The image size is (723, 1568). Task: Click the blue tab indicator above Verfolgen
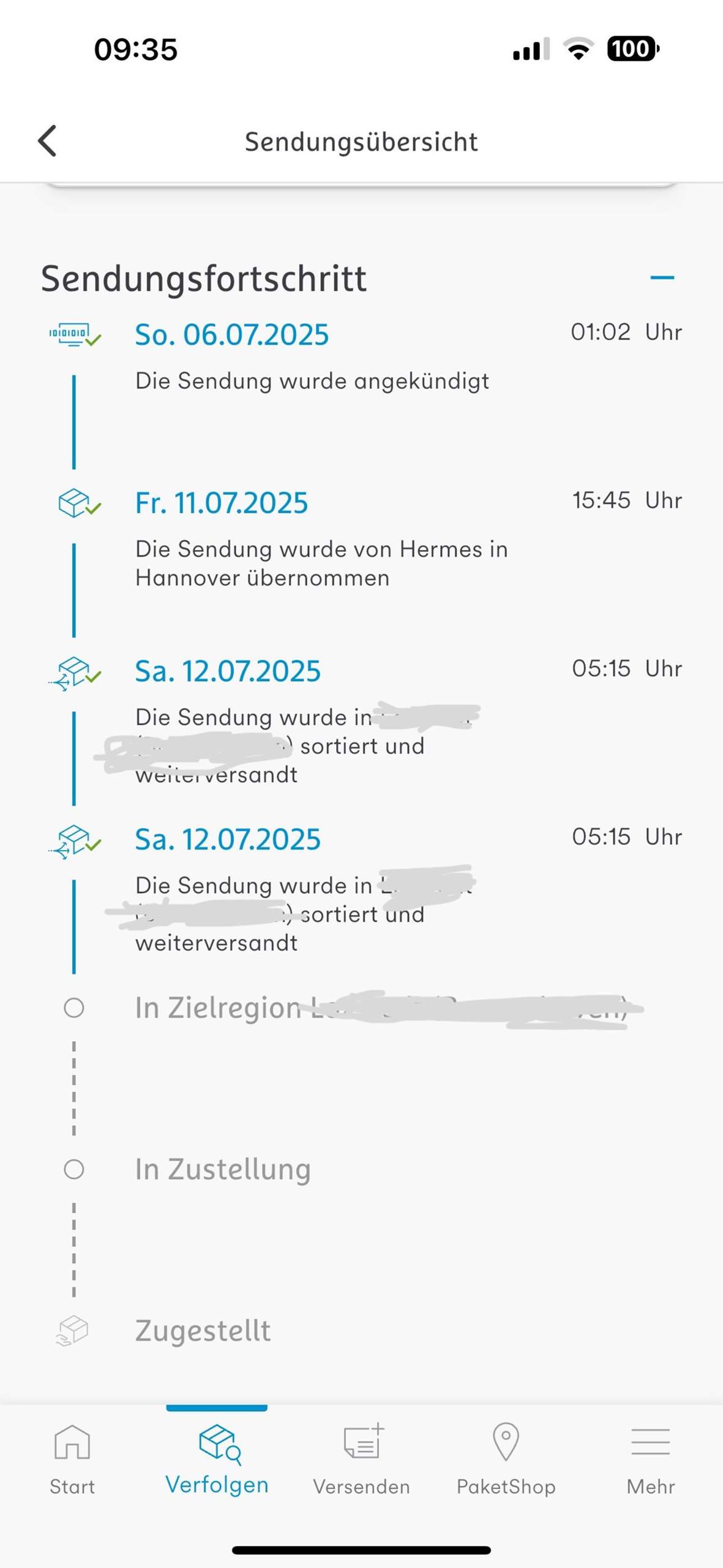216,1406
